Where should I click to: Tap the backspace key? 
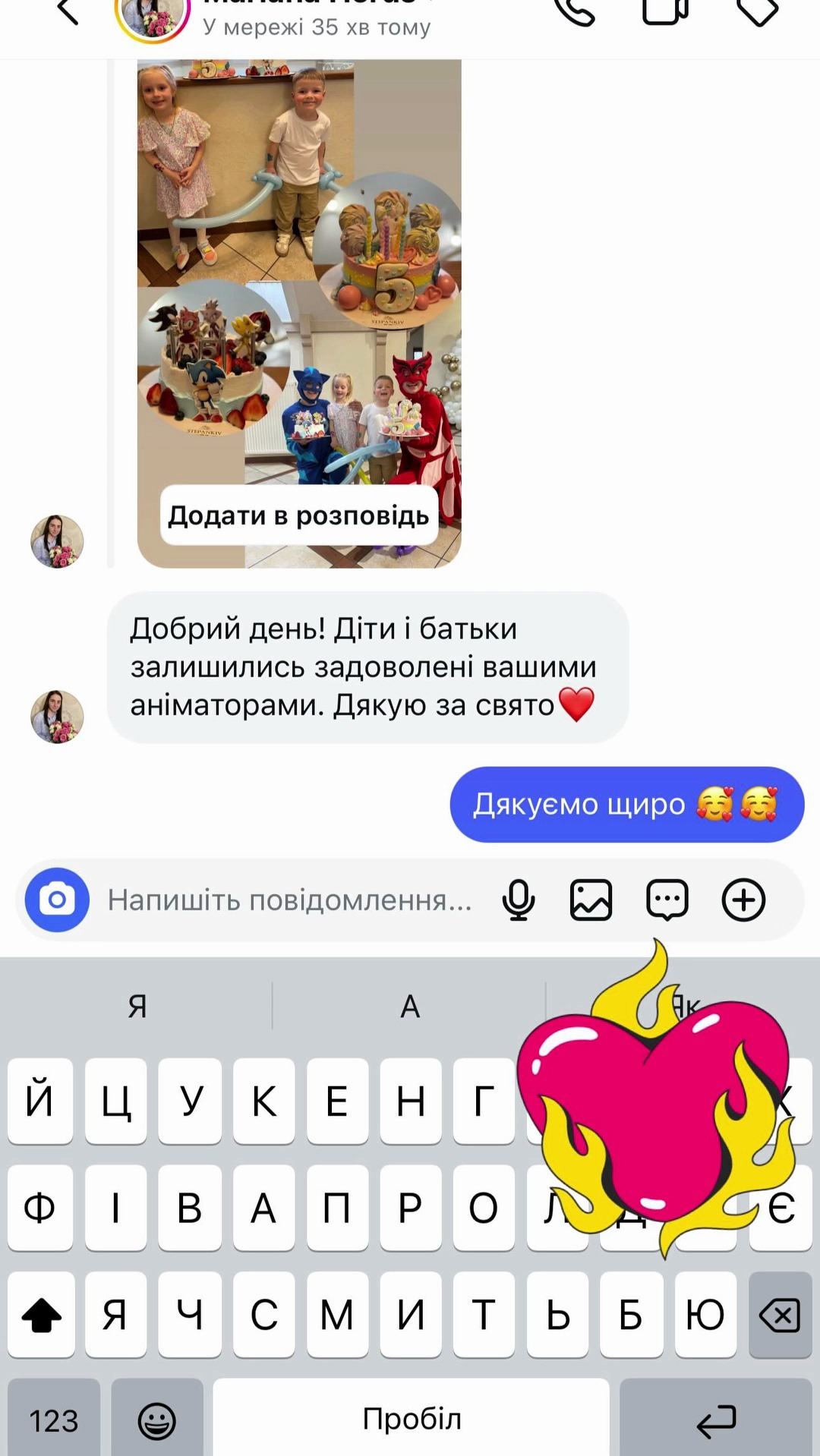780,1314
